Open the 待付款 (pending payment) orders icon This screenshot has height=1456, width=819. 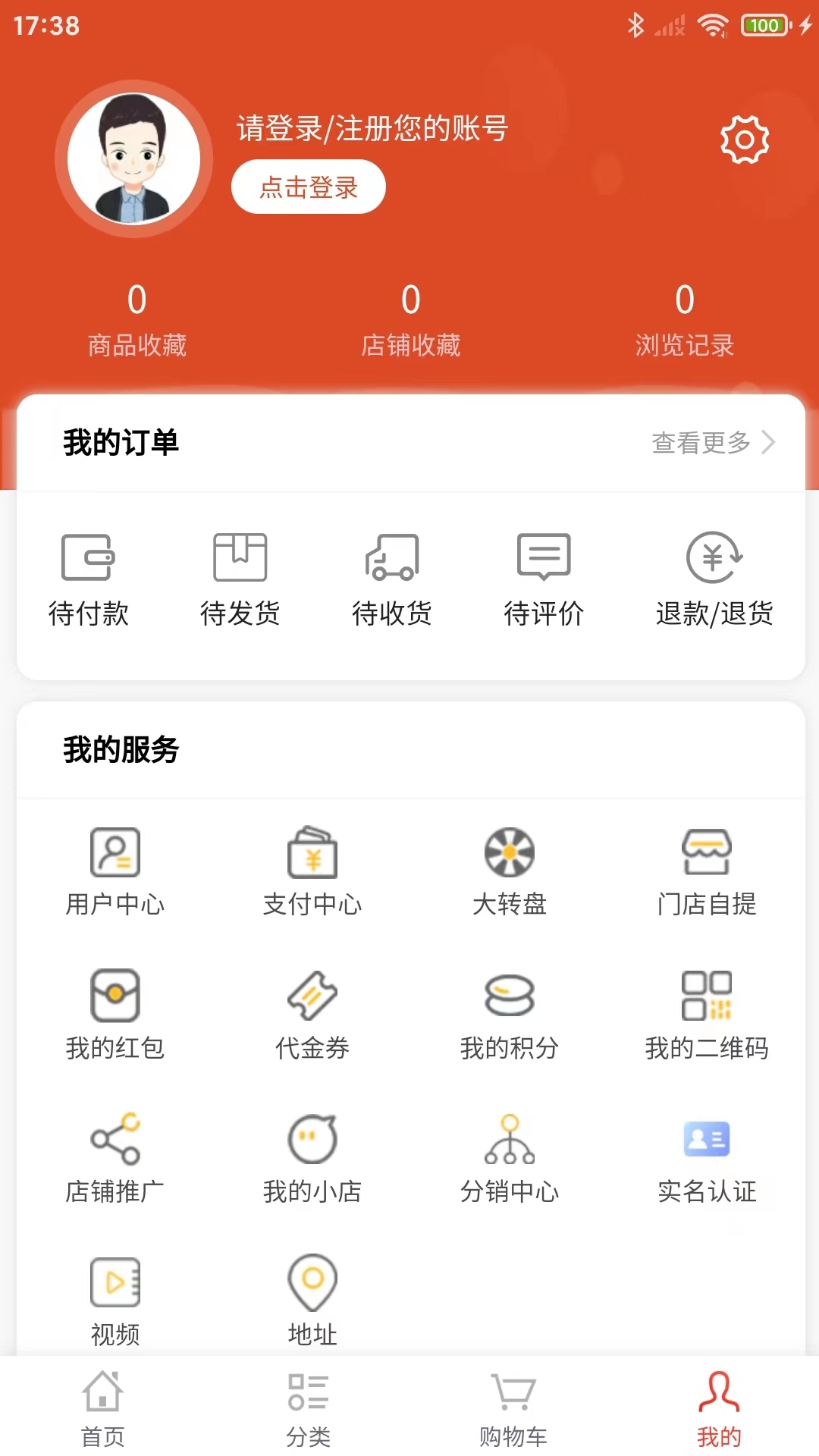pyautogui.click(x=89, y=576)
